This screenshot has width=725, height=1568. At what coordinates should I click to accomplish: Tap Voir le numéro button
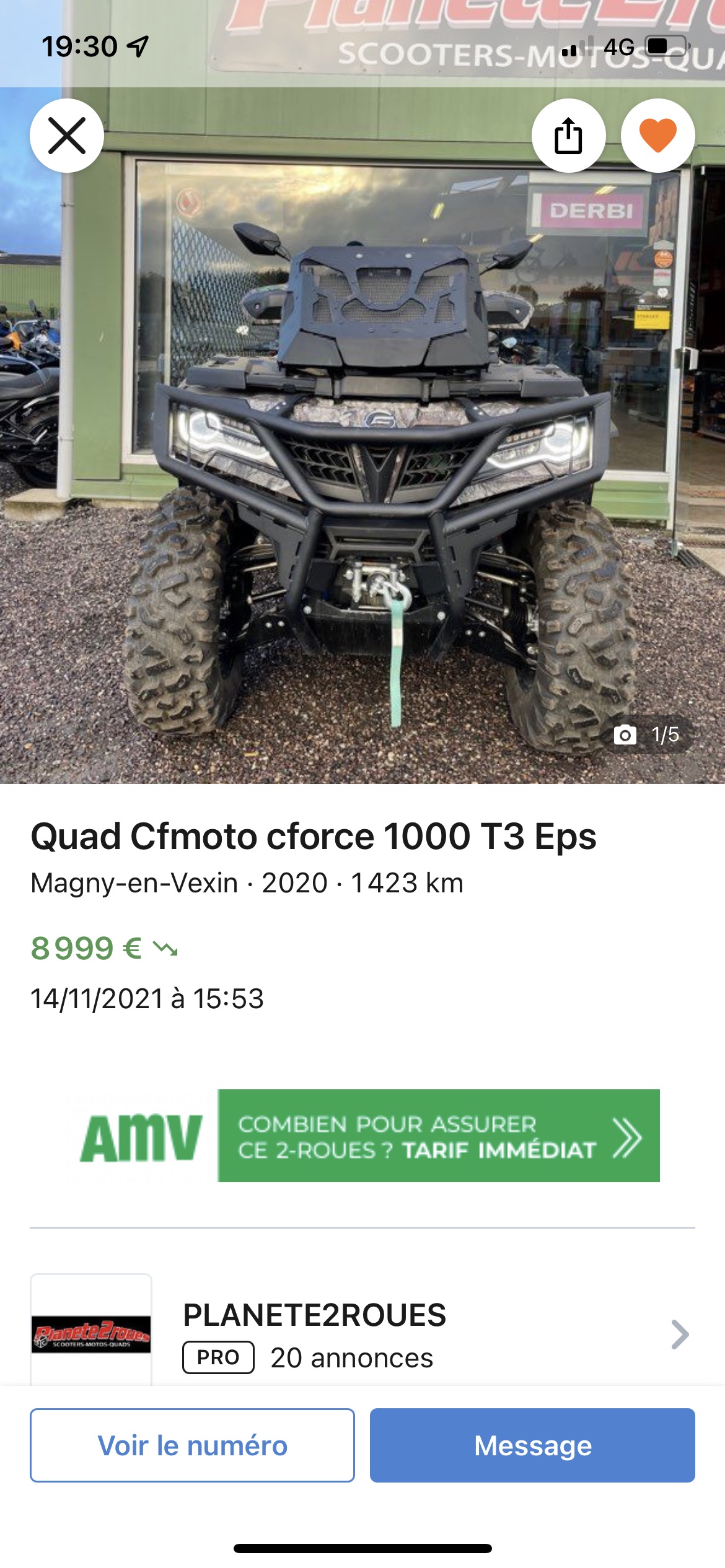coord(192,1445)
